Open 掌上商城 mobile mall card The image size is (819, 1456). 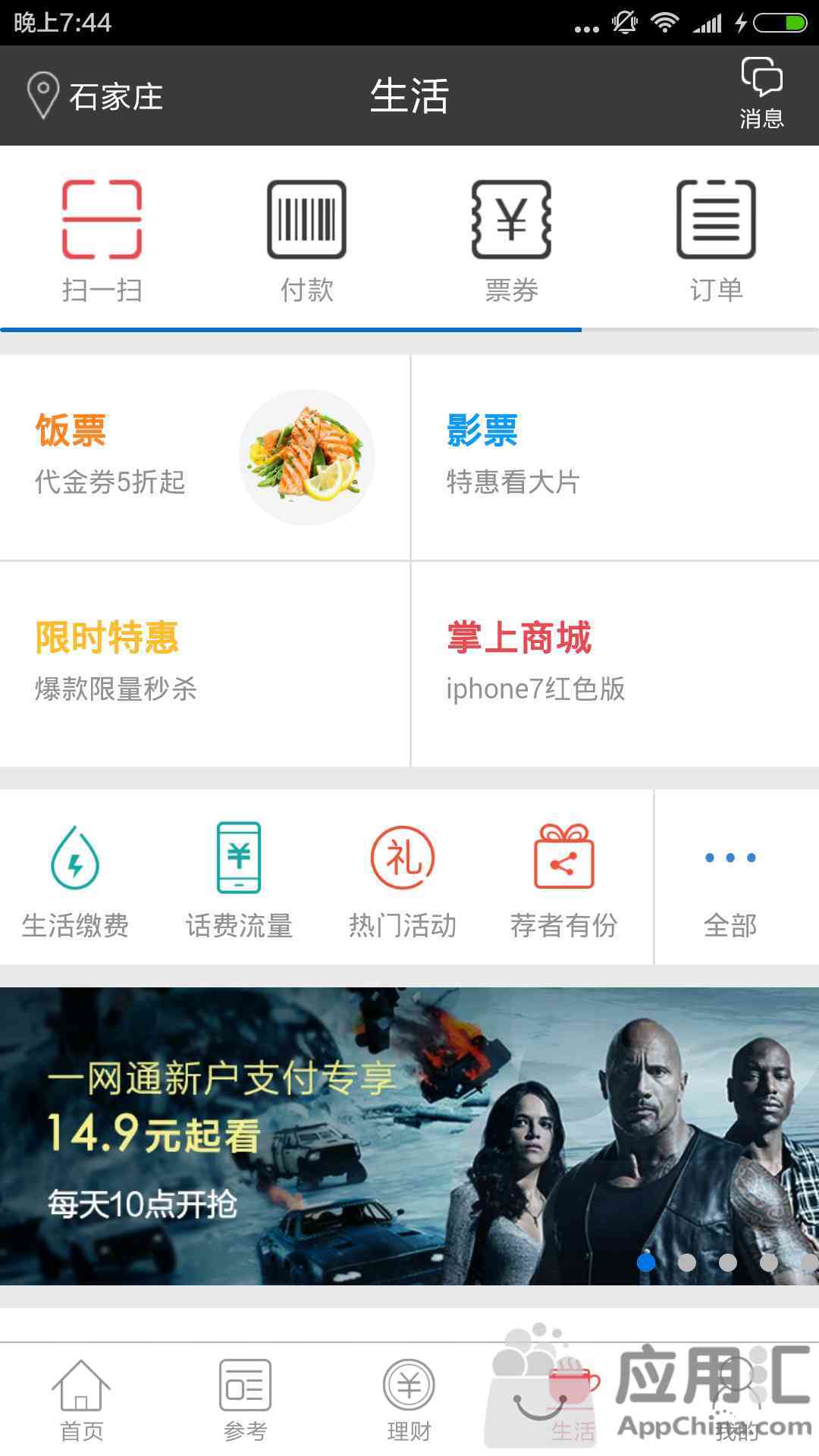614,664
